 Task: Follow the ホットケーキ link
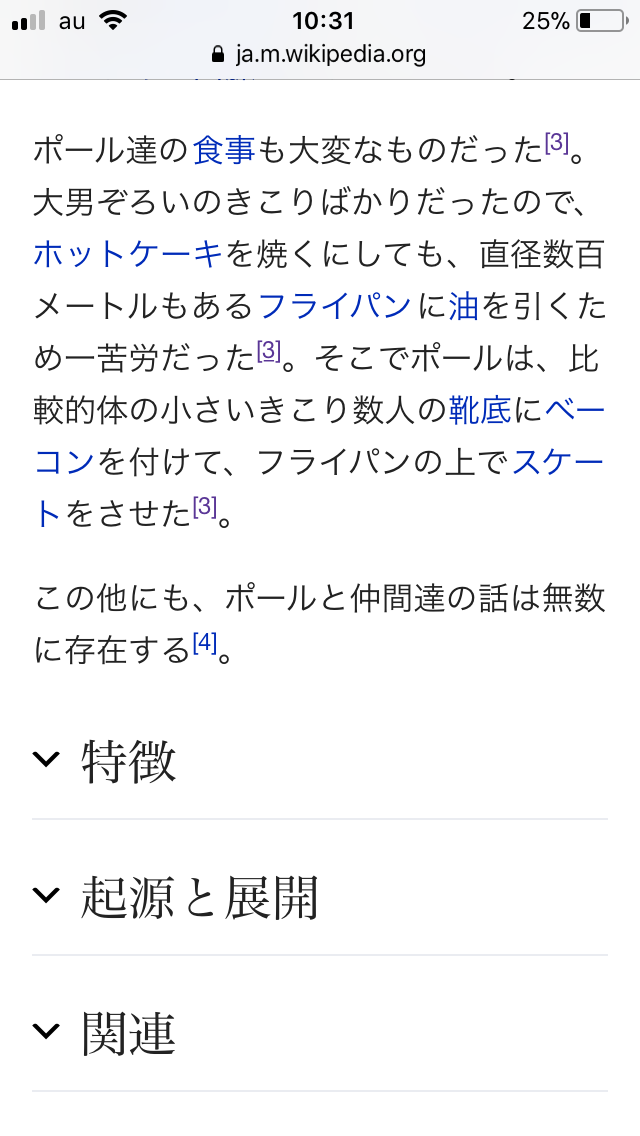click(127, 254)
